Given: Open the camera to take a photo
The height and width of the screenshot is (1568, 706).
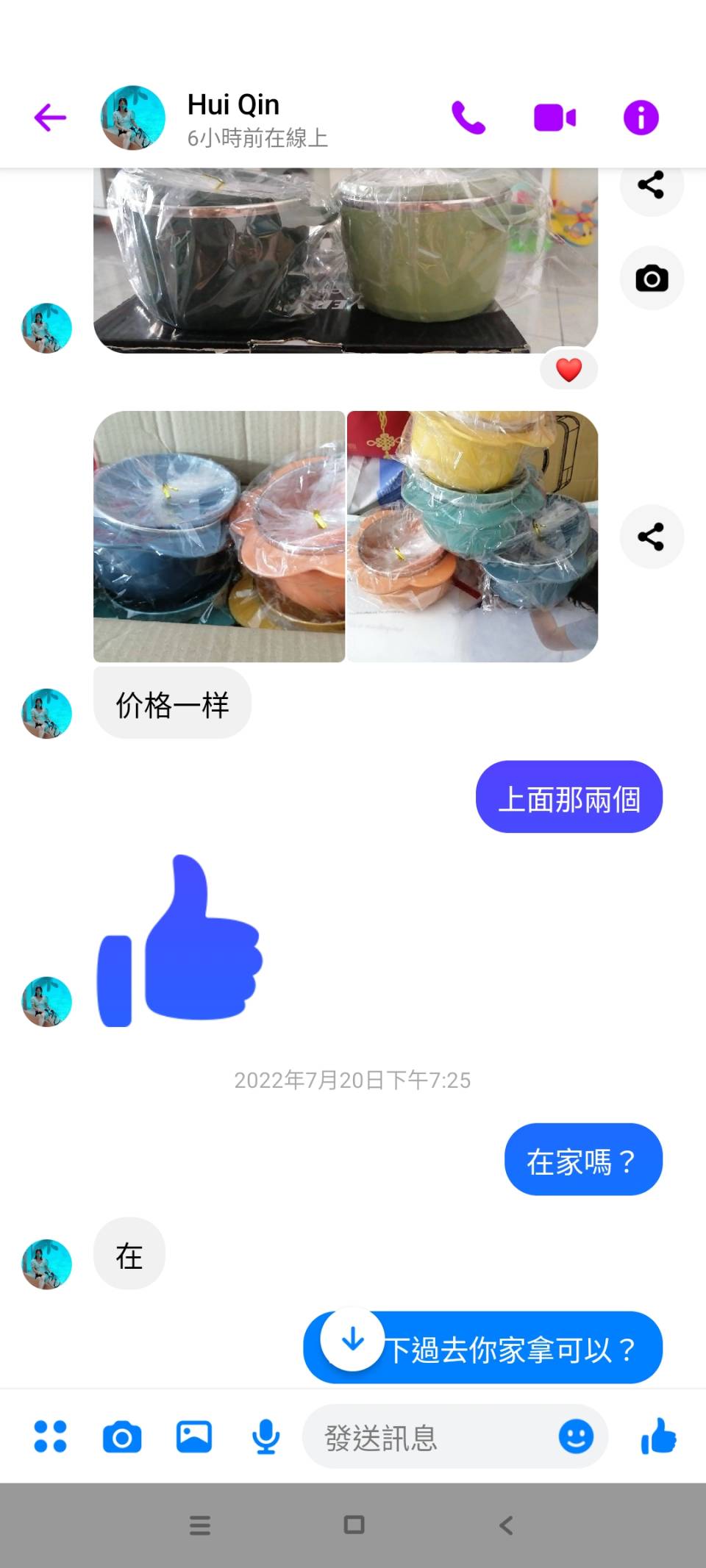Looking at the screenshot, I should tap(123, 1436).
